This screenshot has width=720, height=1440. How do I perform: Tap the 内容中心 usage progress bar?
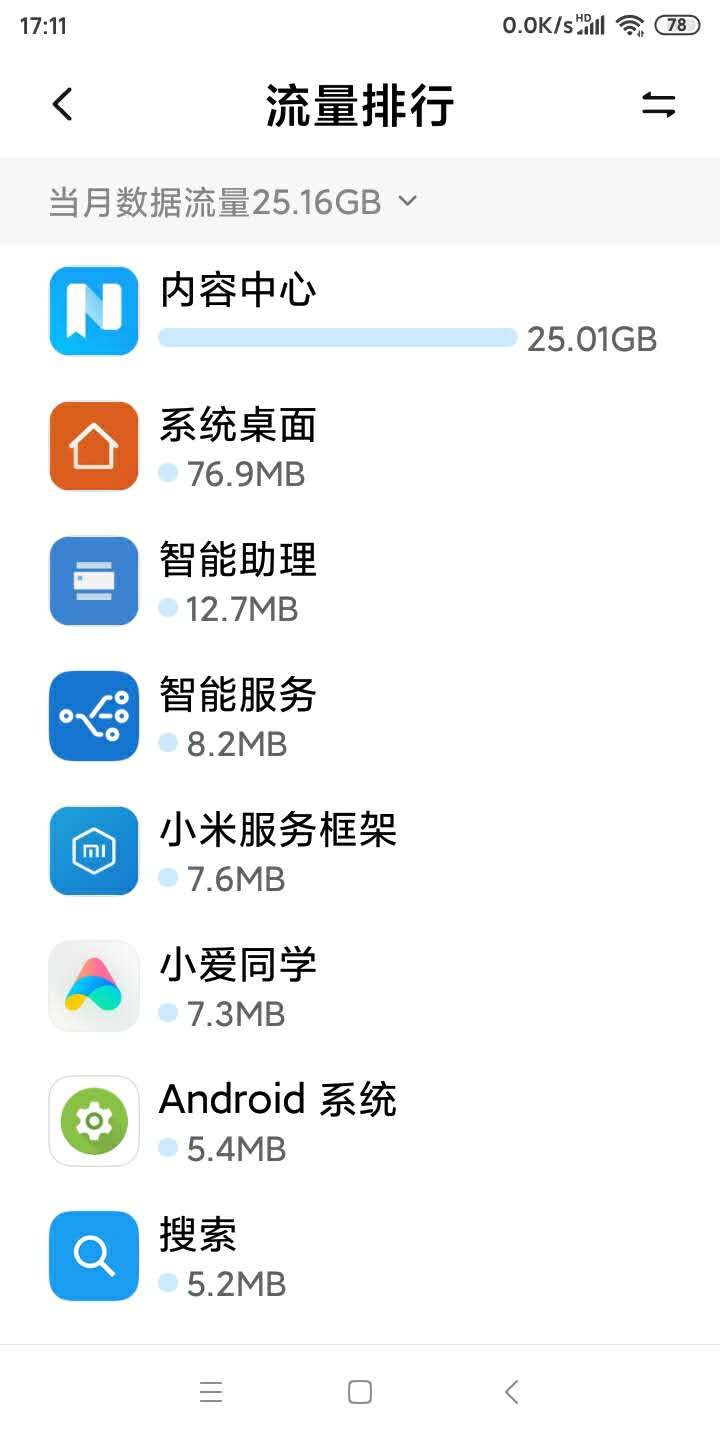click(337, 338)
